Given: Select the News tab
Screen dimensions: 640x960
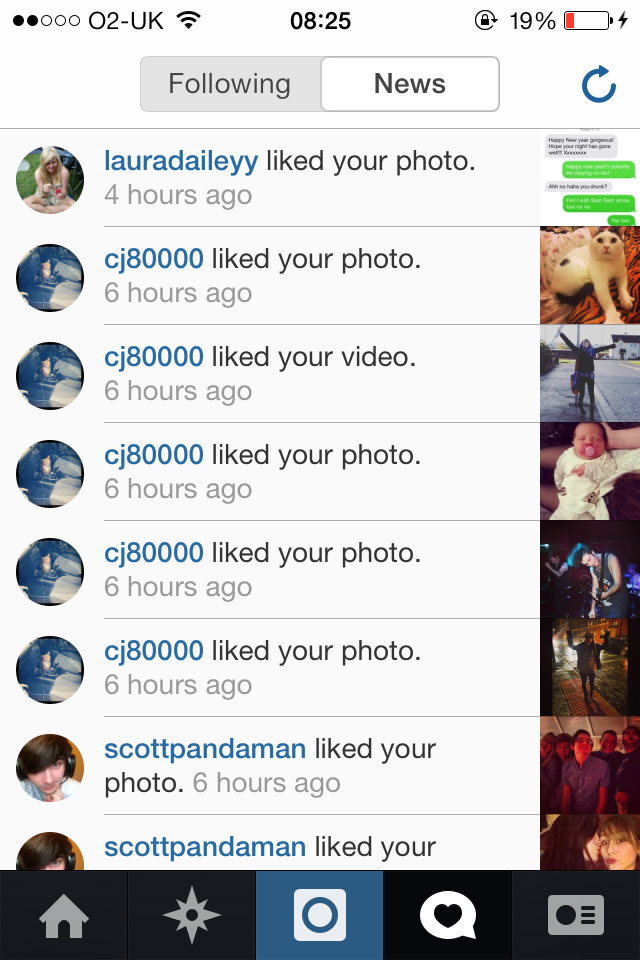Looking at the screenshot, I should click(x=409, y=84).
